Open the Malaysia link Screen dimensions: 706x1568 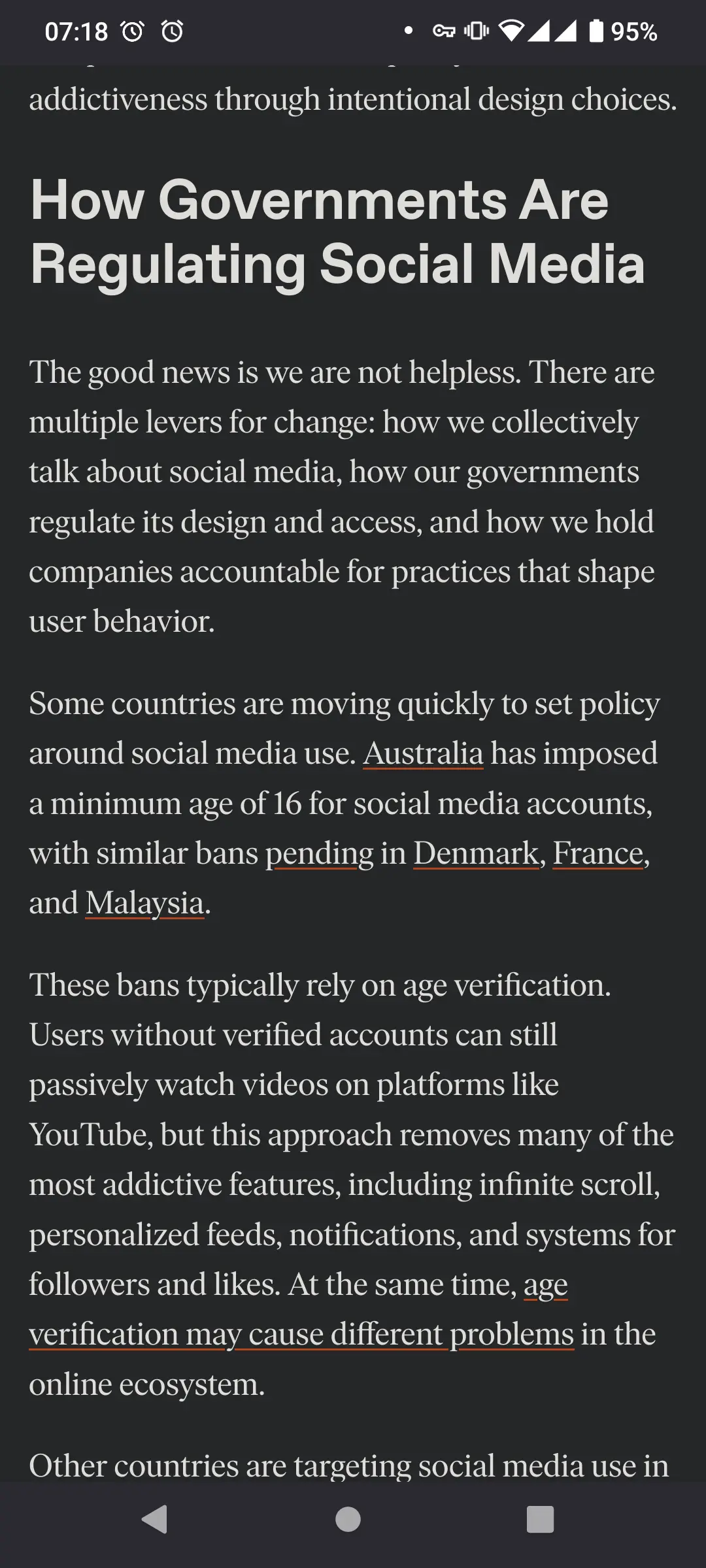coord(144,903)
